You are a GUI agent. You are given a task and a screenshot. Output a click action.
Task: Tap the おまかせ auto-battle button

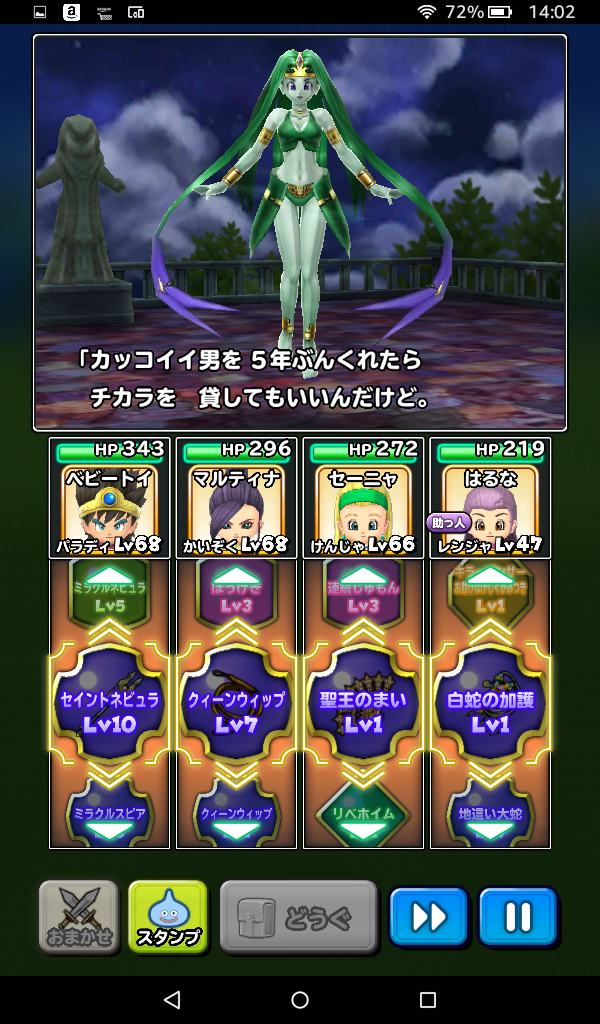click(x=78, y=916)
